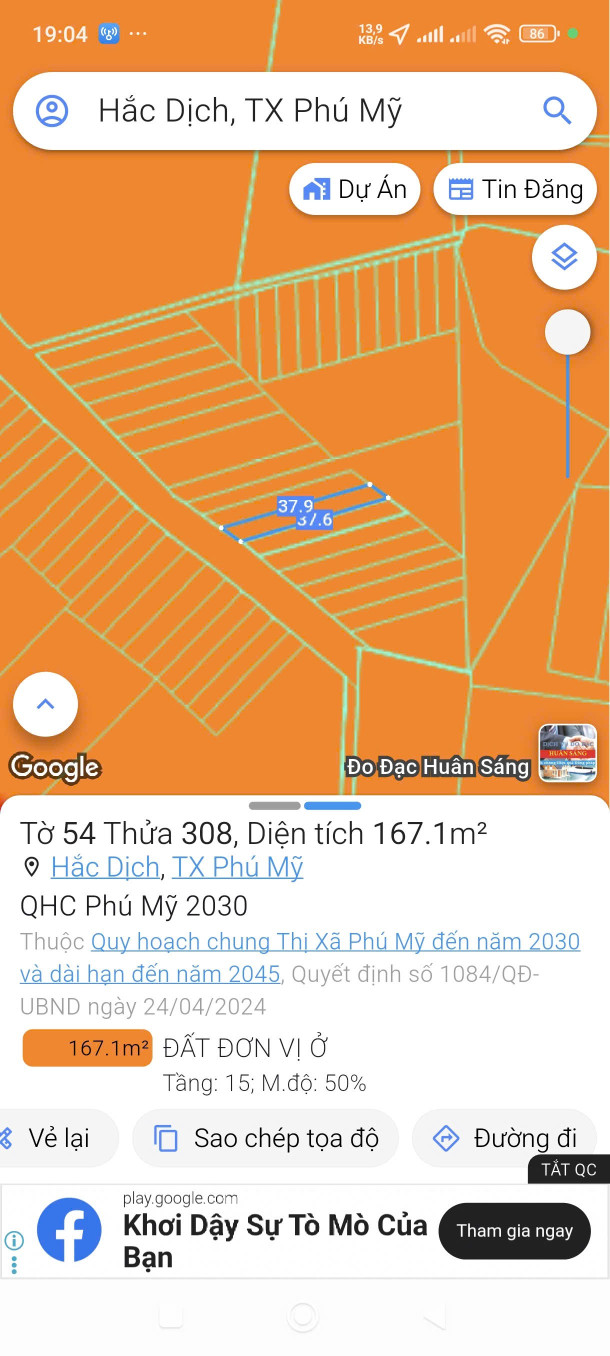Dismiss the ad with TẮT QC
This screenshot has height=1356, width=610.
coord(568,1169)
